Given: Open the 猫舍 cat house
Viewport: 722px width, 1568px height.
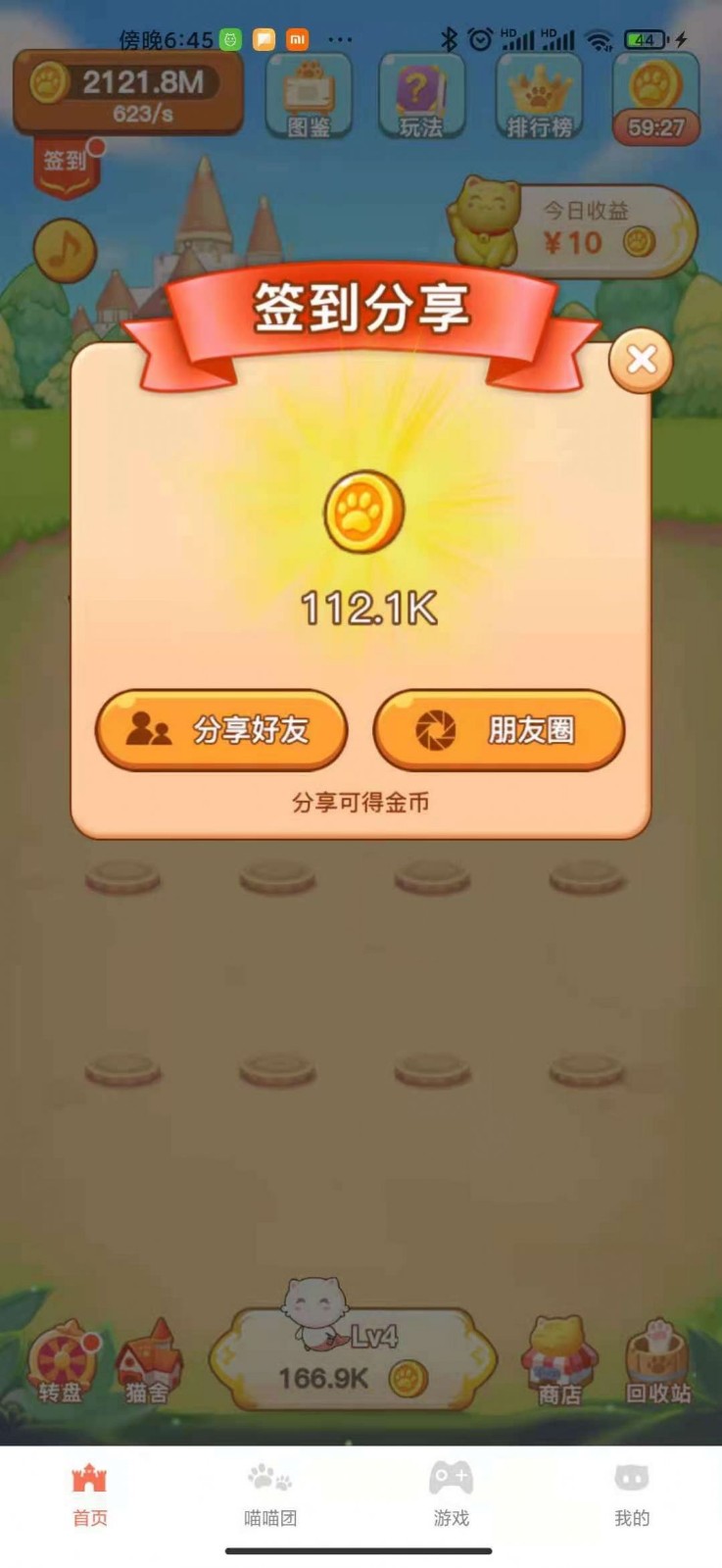Looking at the screenshot, I should (x=148, y=1362).
